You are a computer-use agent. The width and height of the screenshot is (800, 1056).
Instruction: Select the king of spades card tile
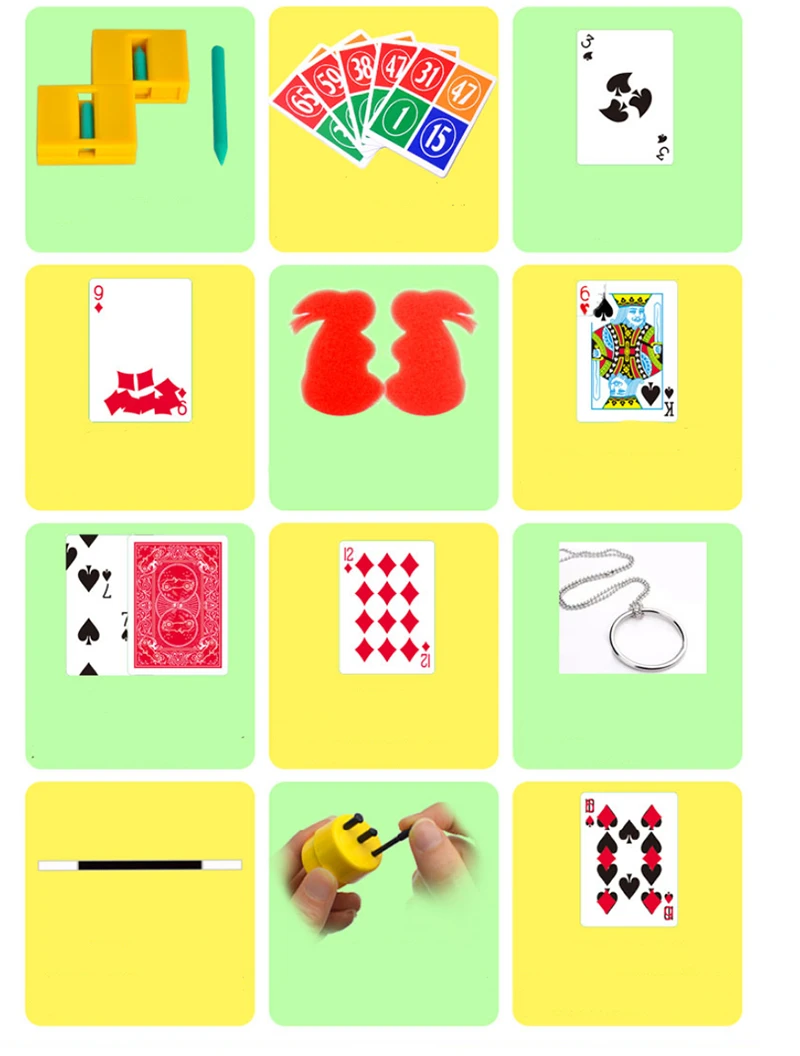click(626, 386)
